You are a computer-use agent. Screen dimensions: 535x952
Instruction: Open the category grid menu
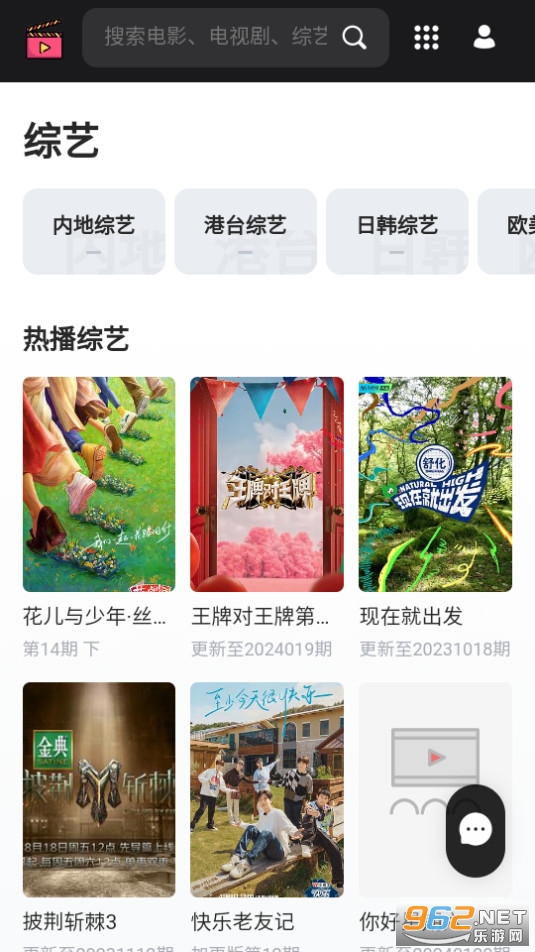point(426,38)
